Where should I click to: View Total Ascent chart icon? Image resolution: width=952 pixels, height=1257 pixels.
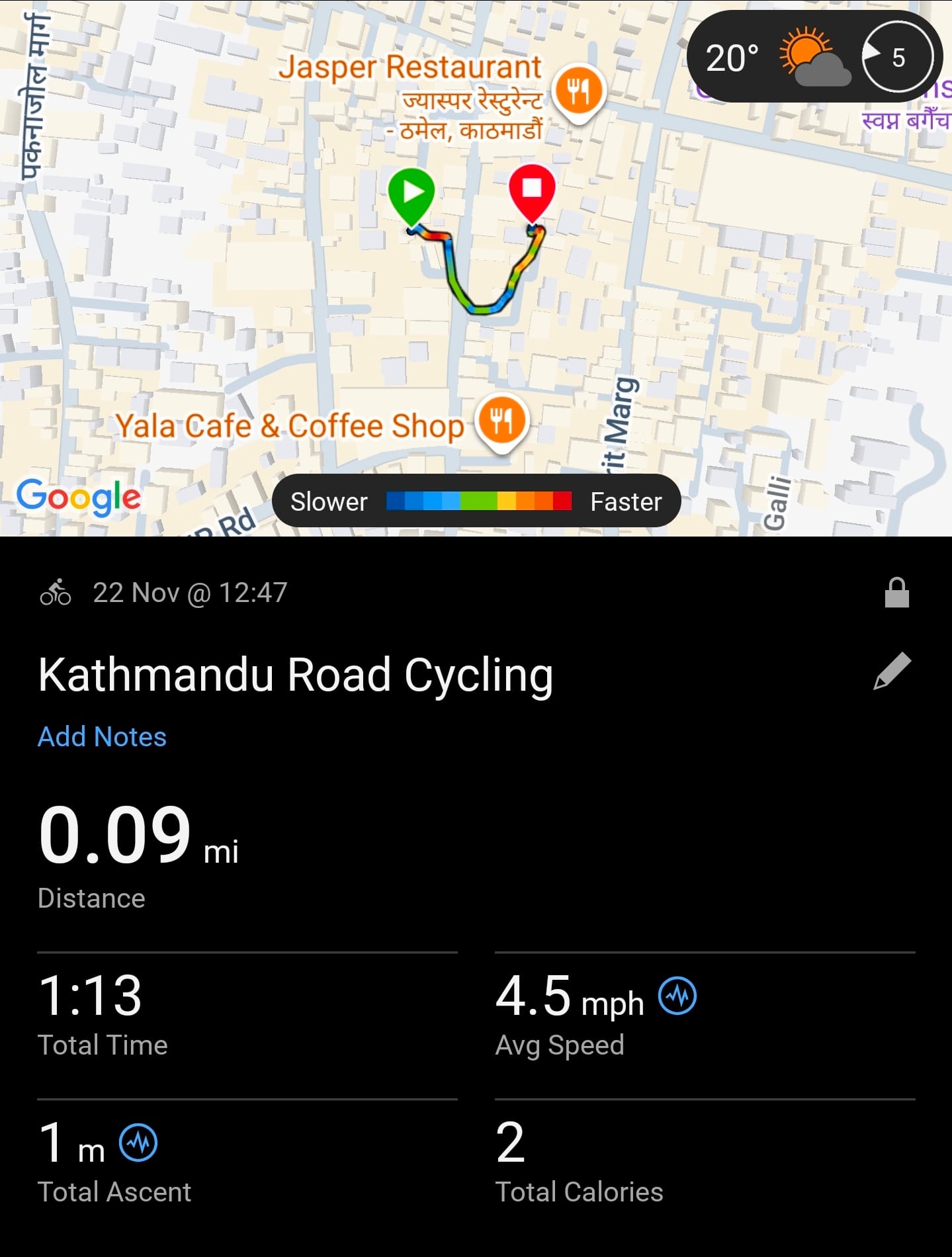[138, 1143]
